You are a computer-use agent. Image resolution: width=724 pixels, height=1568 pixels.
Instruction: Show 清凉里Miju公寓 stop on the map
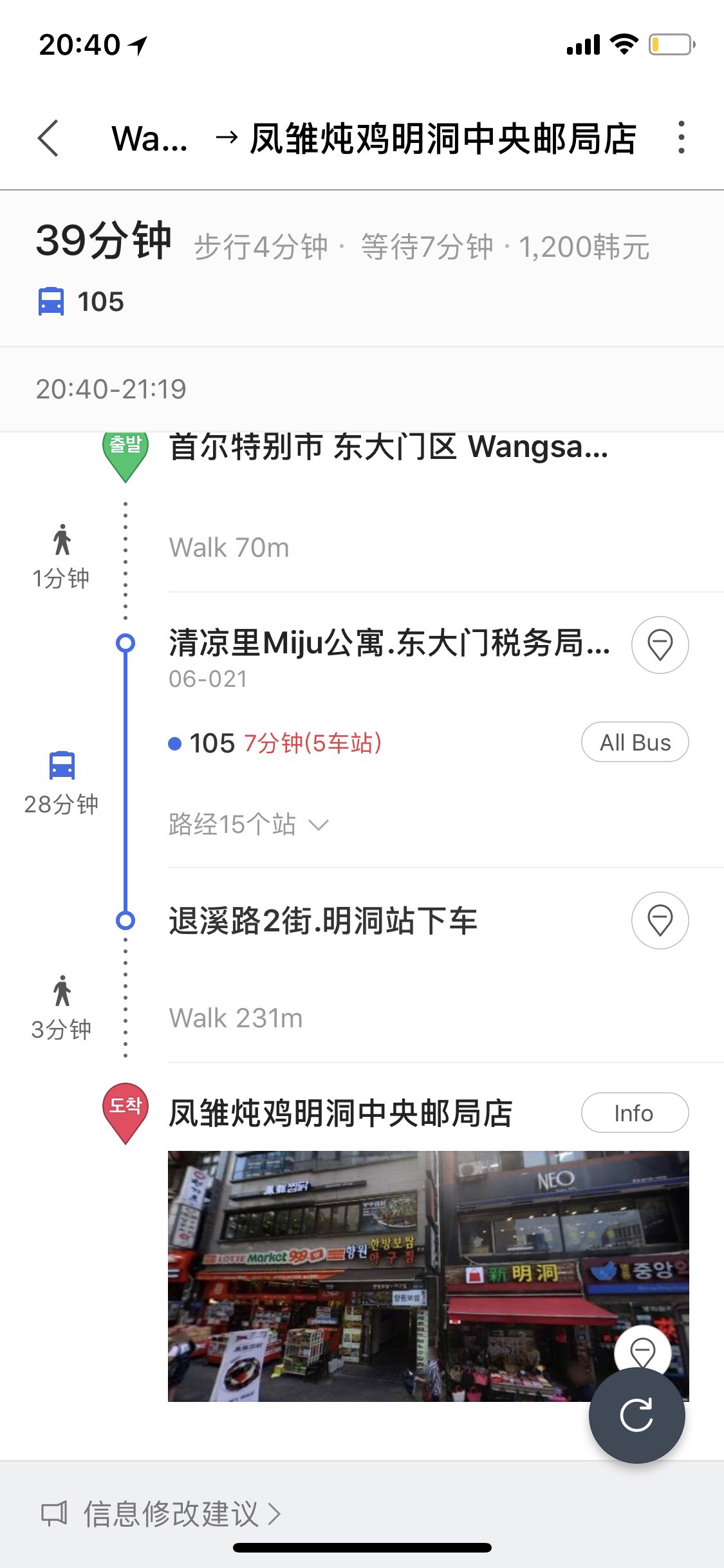(x=660, y=645)
